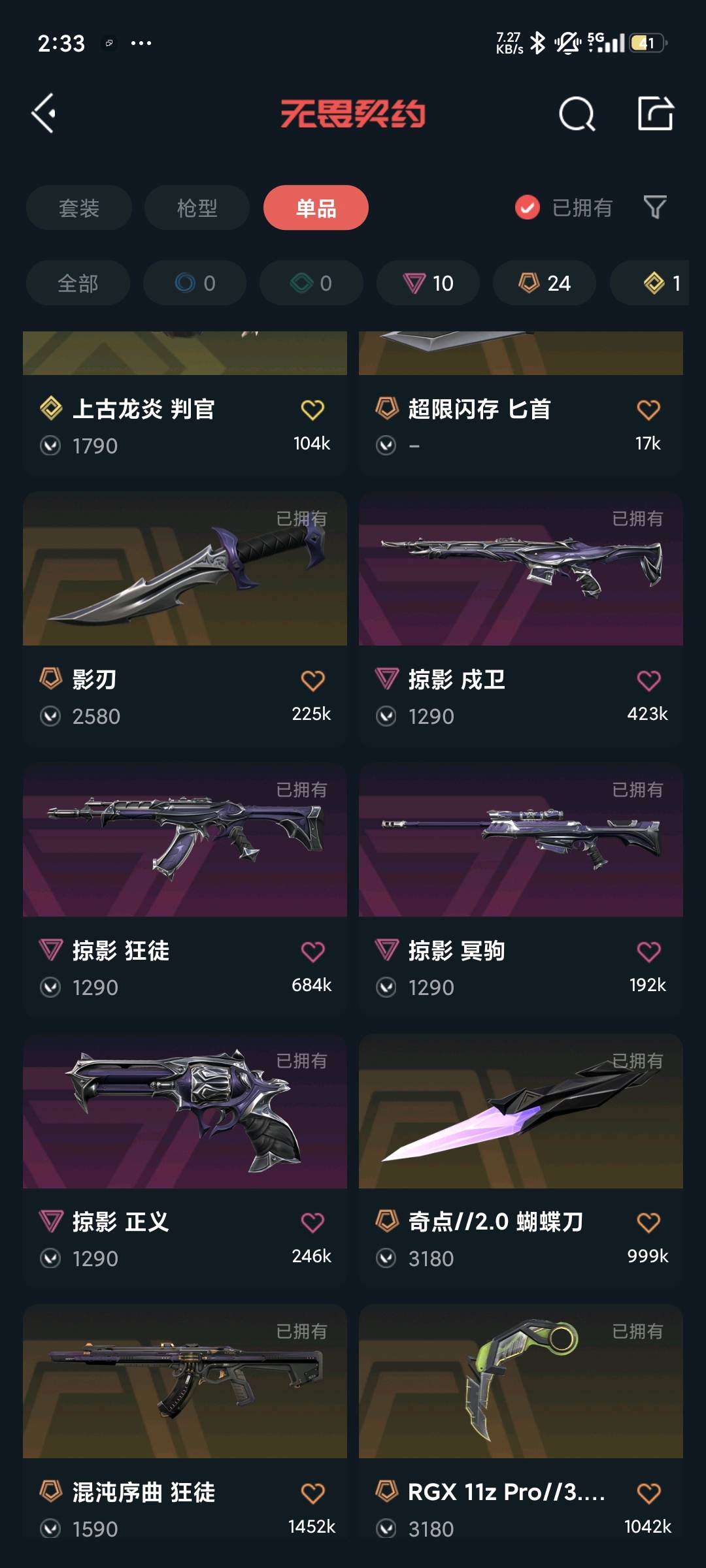Go back using the top-left arrow
Image resolution: width=706 pixels, height=1568 pixels.
(x=44, y=114)
